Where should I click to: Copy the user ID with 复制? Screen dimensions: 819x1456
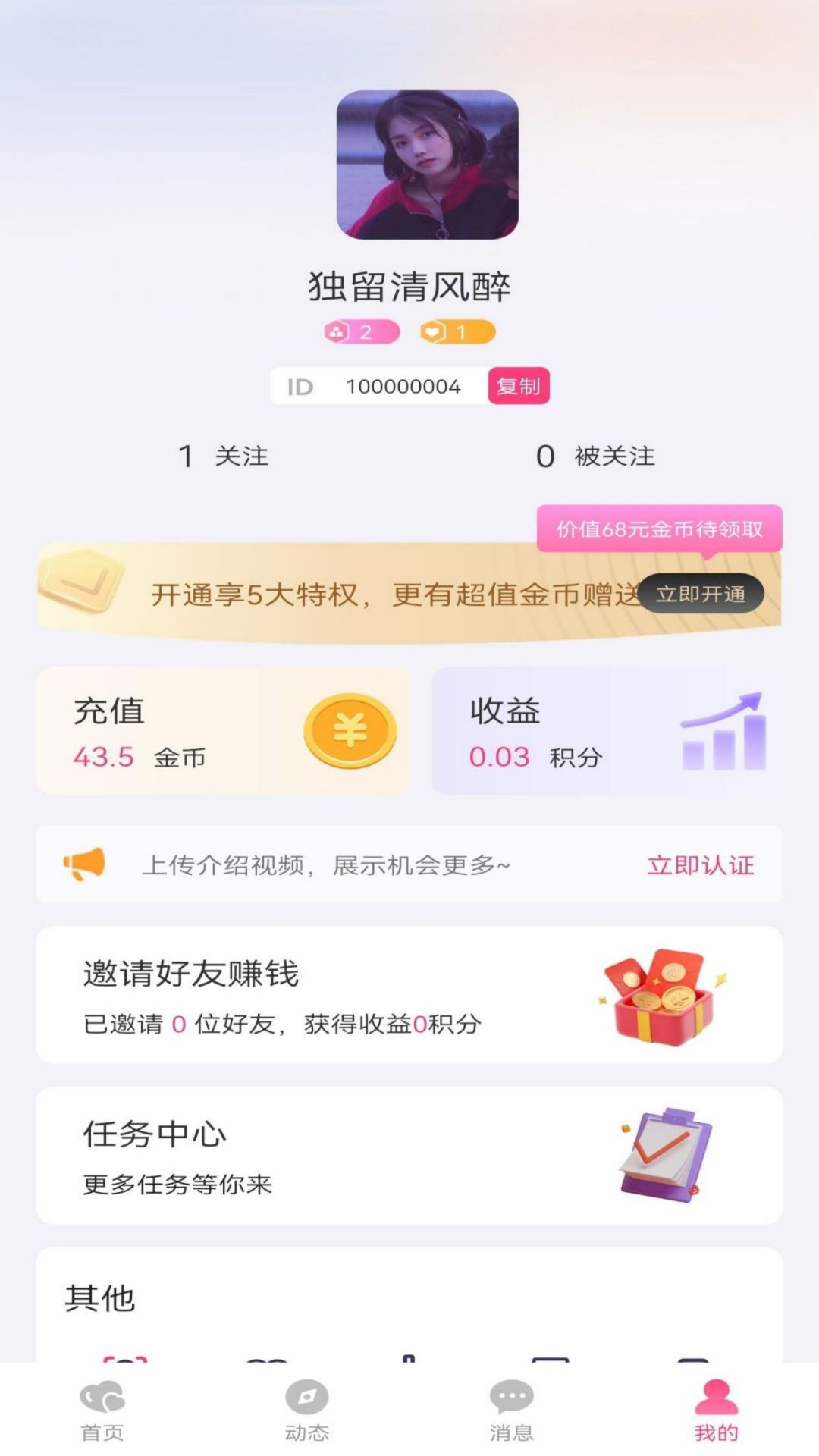[518, 386]
